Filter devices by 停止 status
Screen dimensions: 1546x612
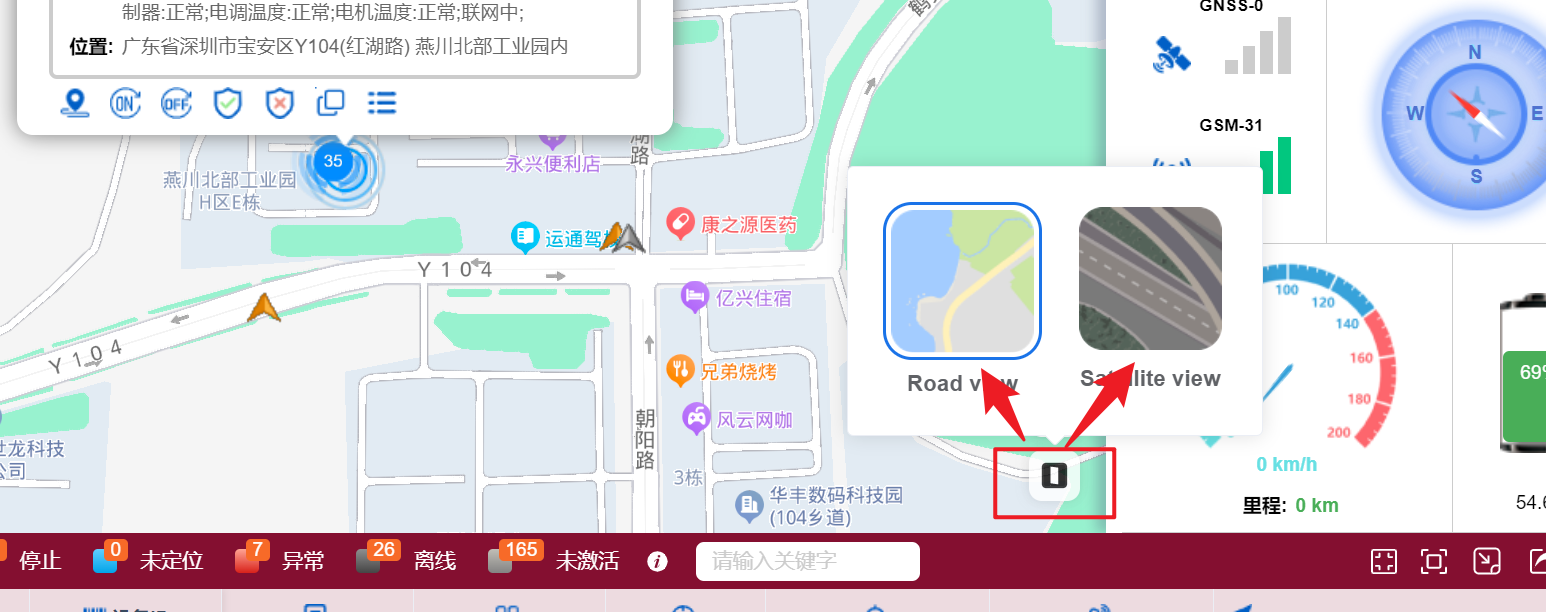tap(40, 561)
